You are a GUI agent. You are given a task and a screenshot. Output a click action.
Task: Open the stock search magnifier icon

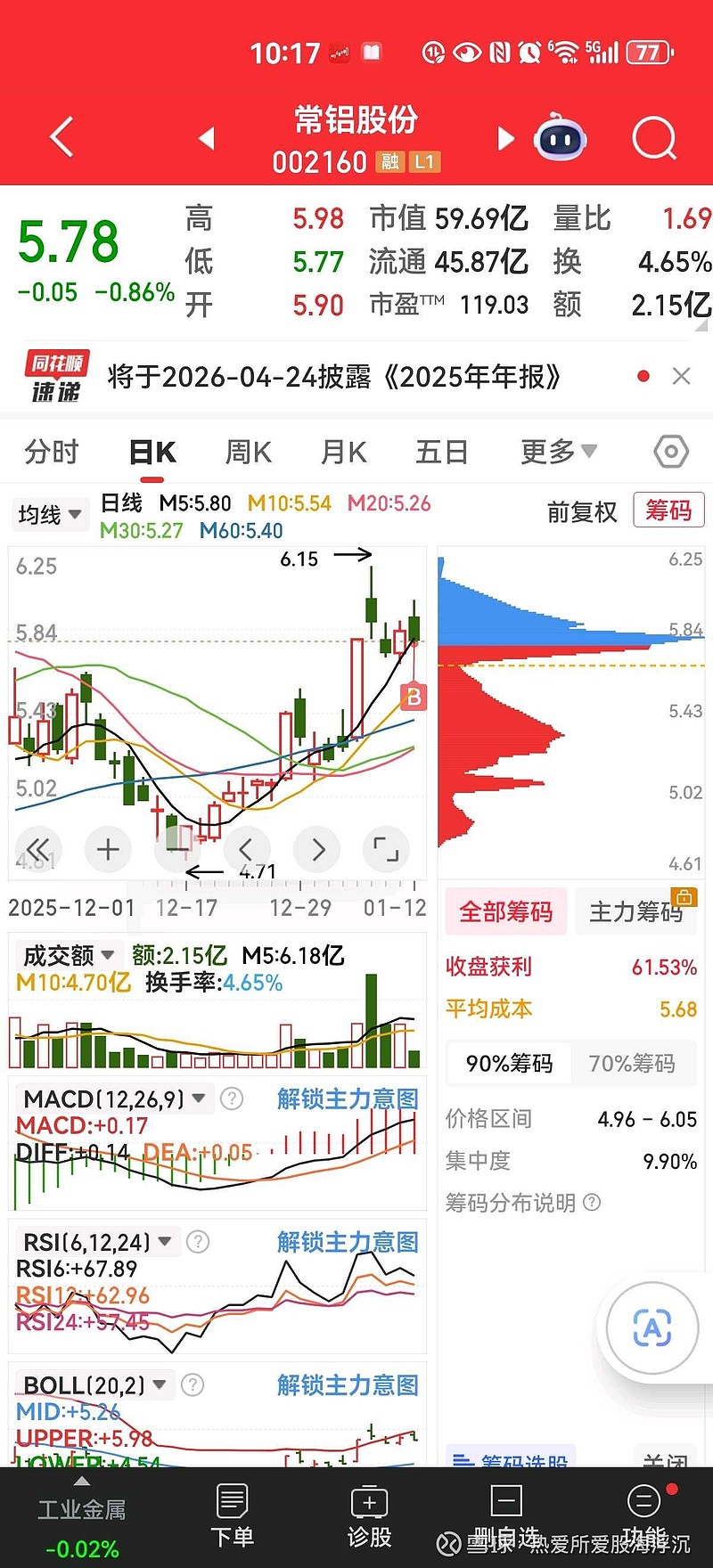(x=654, y=138)
